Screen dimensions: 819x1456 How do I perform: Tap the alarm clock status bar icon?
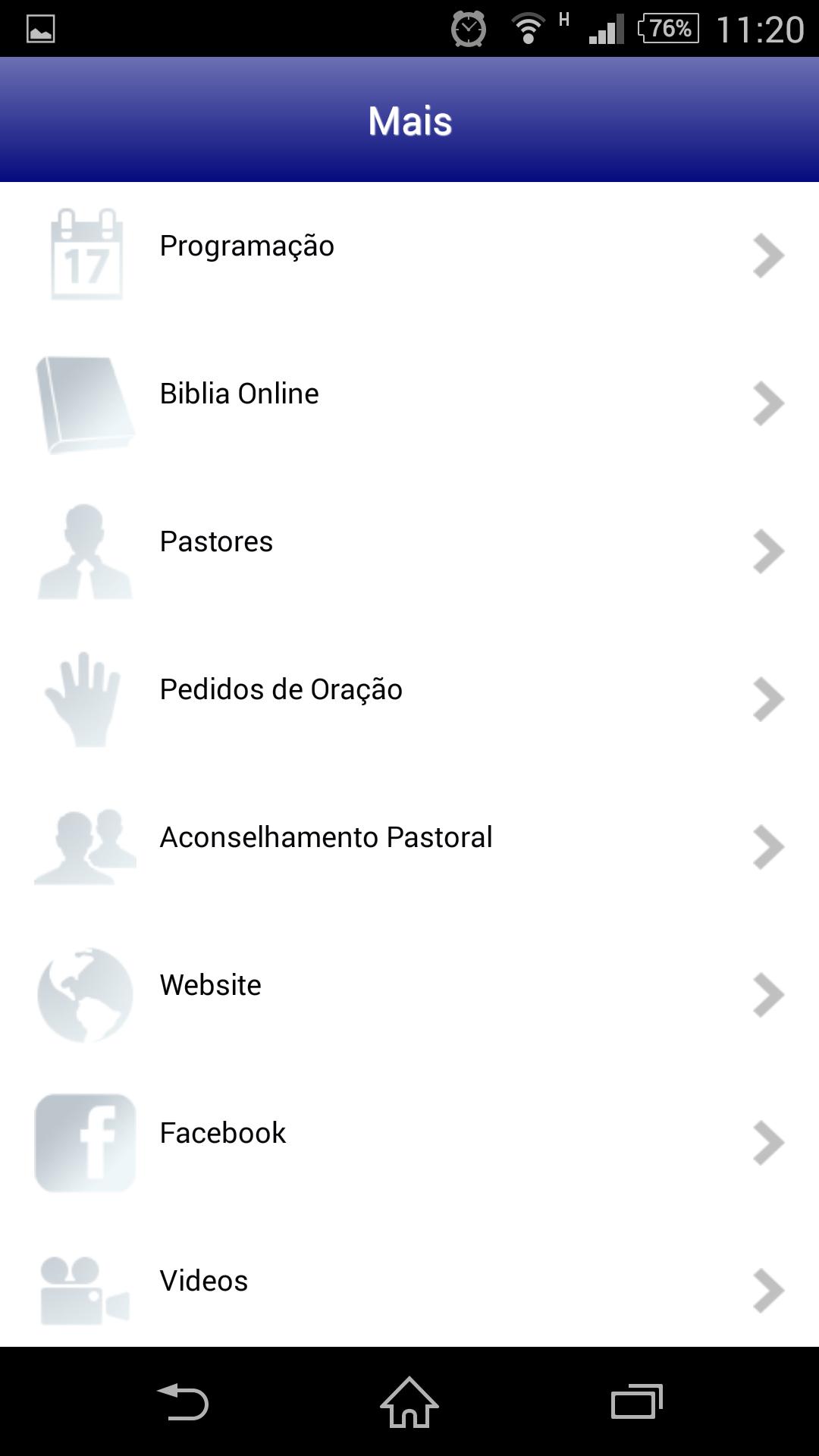(x=468, y=27)
